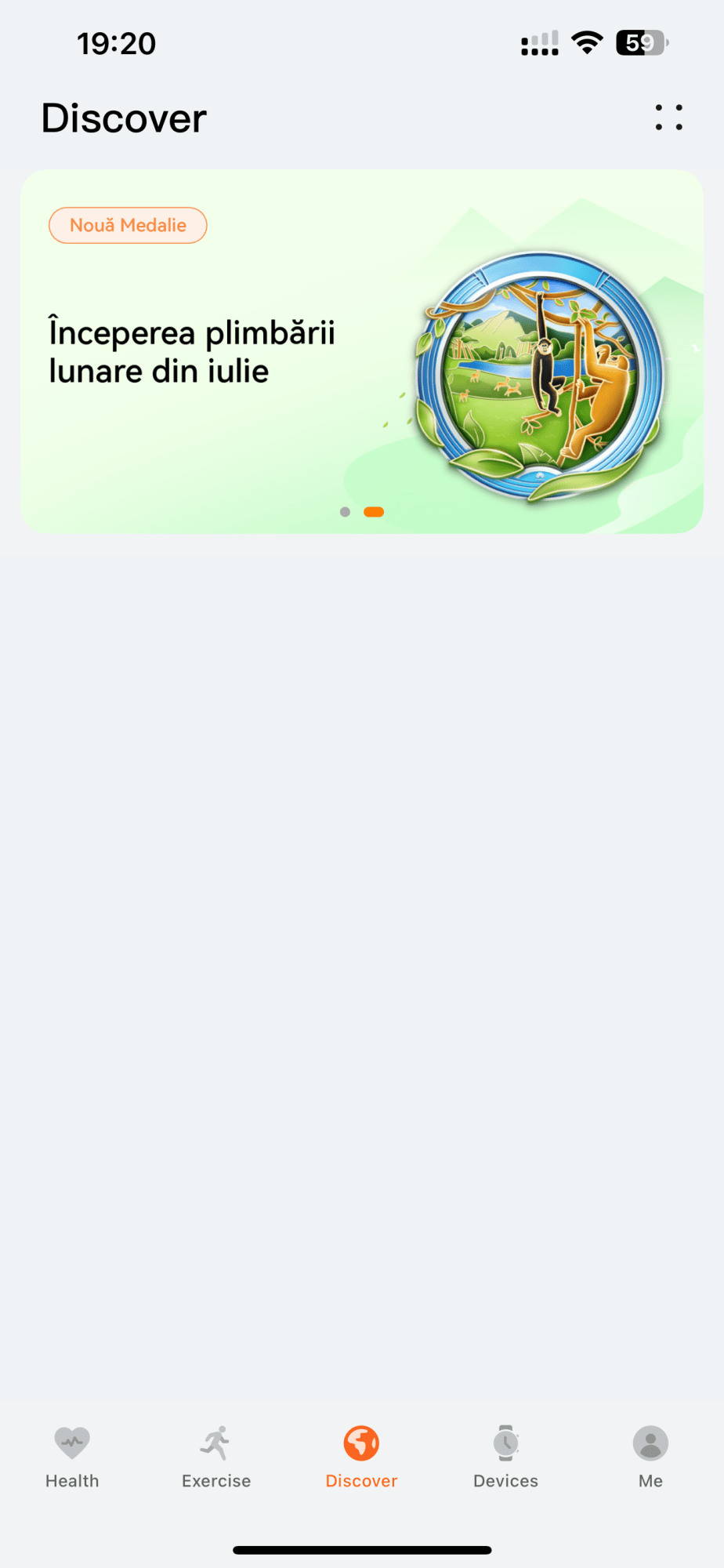The width and height of the screenshot is (724, 1568).
Task: Open the Începerea plimbării lunare din iulie banner
Action: [x=361, y=351]
